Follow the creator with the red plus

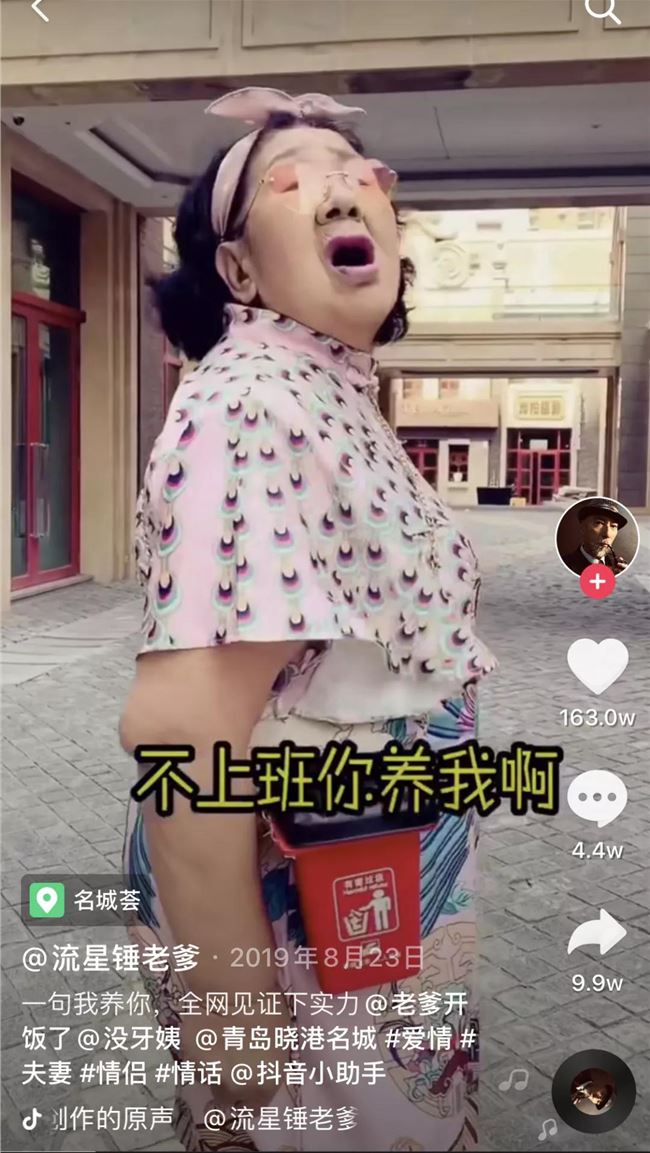(597, 582)
